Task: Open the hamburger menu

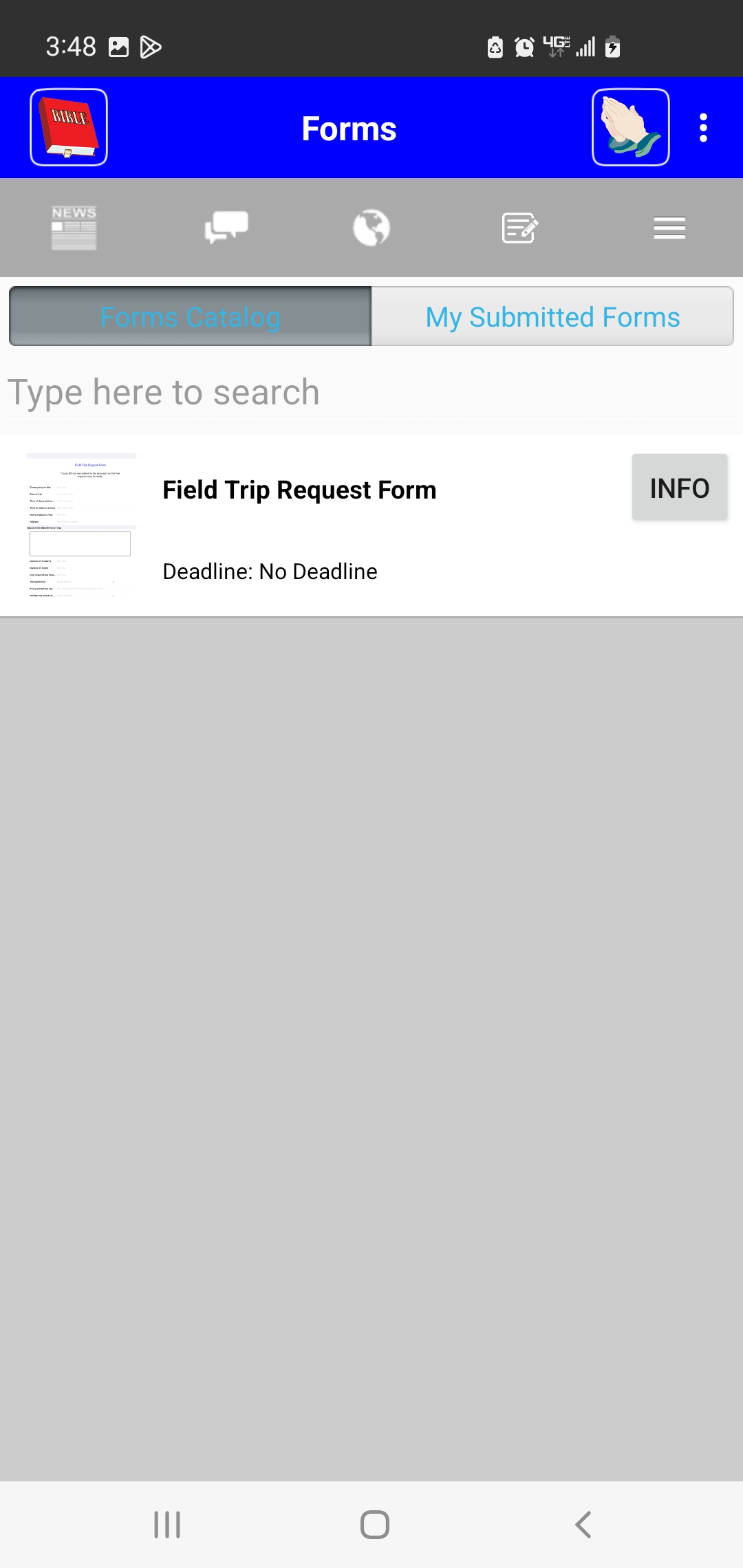Action: click(669, 228)
